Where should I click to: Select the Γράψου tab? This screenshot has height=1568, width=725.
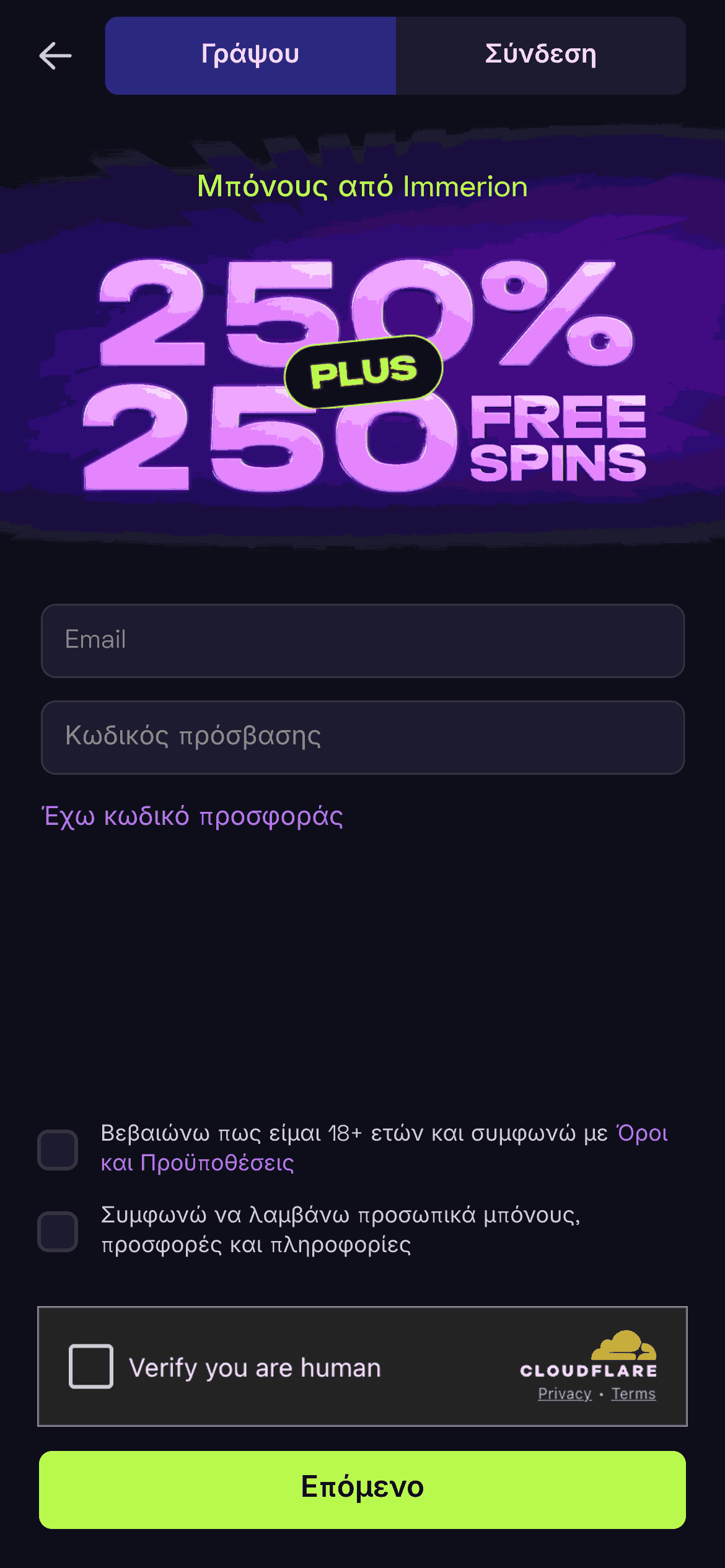(x=250, y=56)
